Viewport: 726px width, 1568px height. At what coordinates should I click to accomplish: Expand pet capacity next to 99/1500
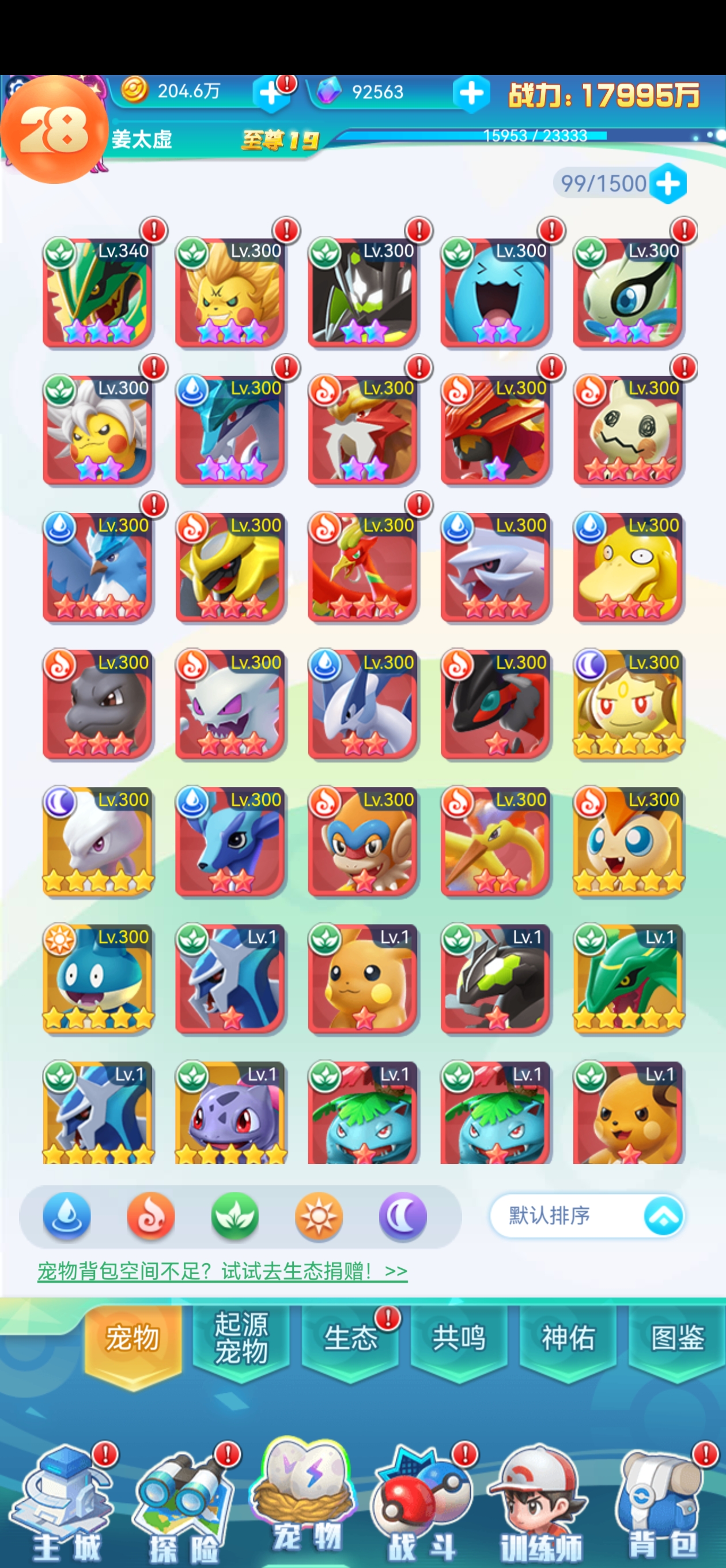pos(668,183)
